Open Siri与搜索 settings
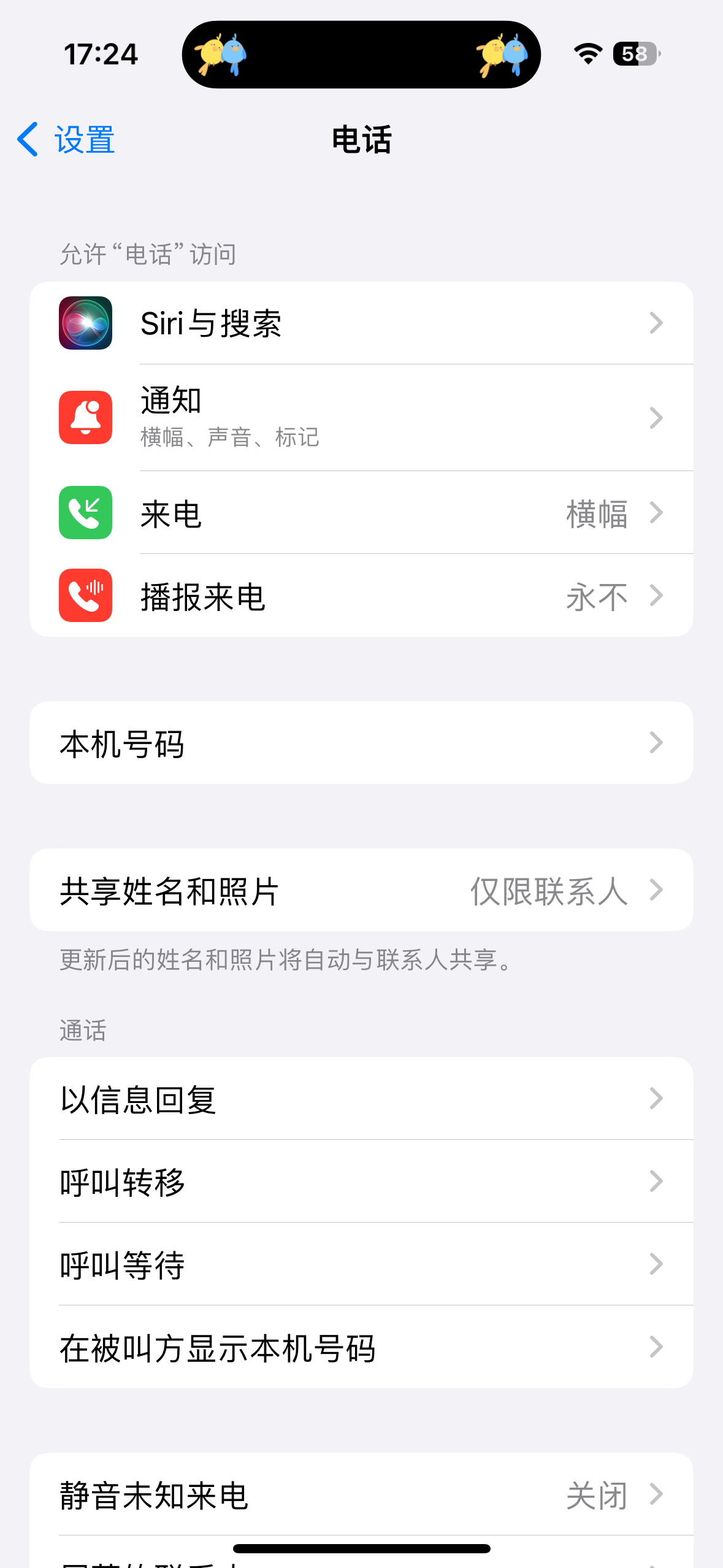 (x=361, y=323)
